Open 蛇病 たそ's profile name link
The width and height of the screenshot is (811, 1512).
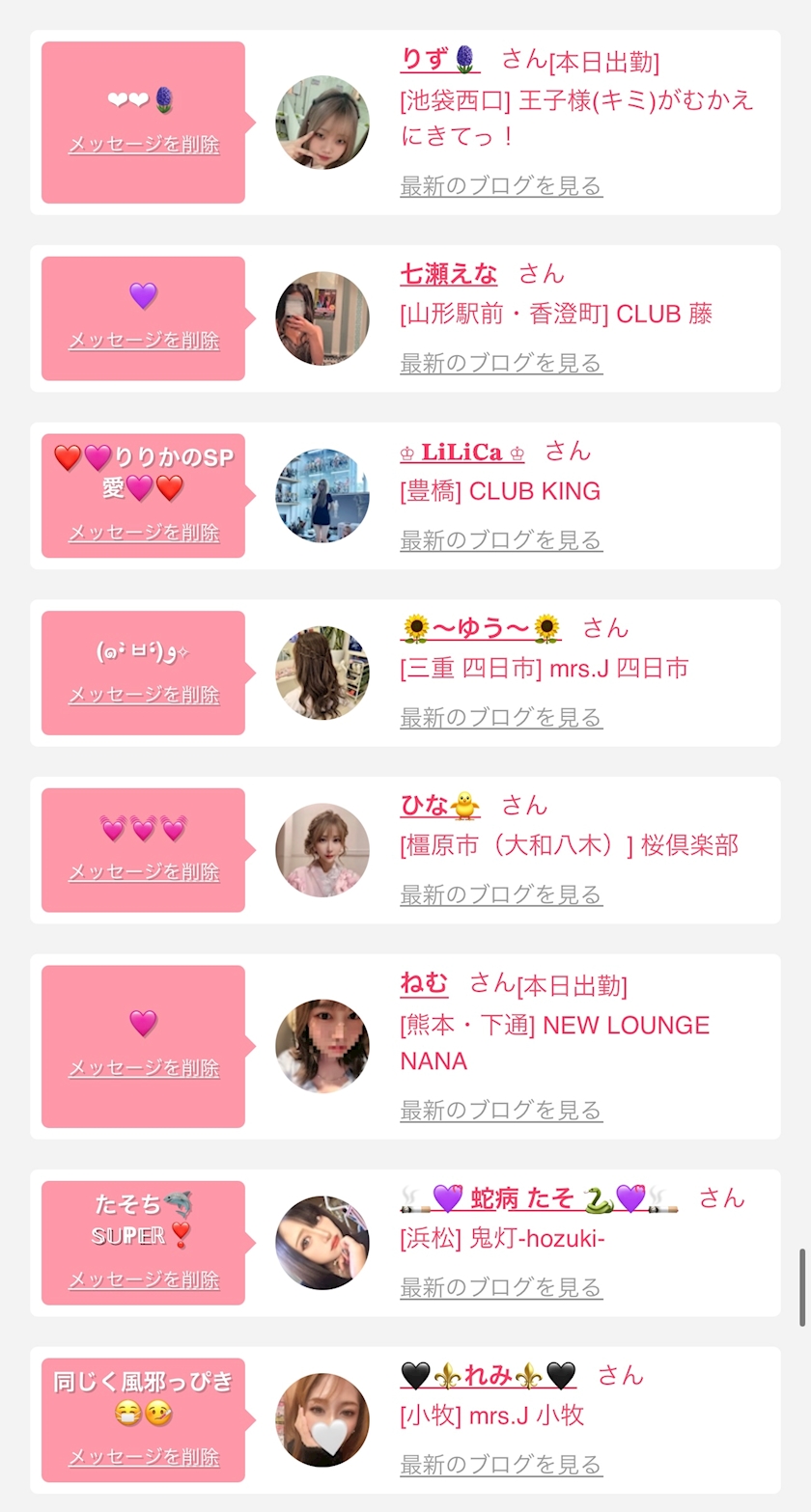click(x=539, y=1199)
